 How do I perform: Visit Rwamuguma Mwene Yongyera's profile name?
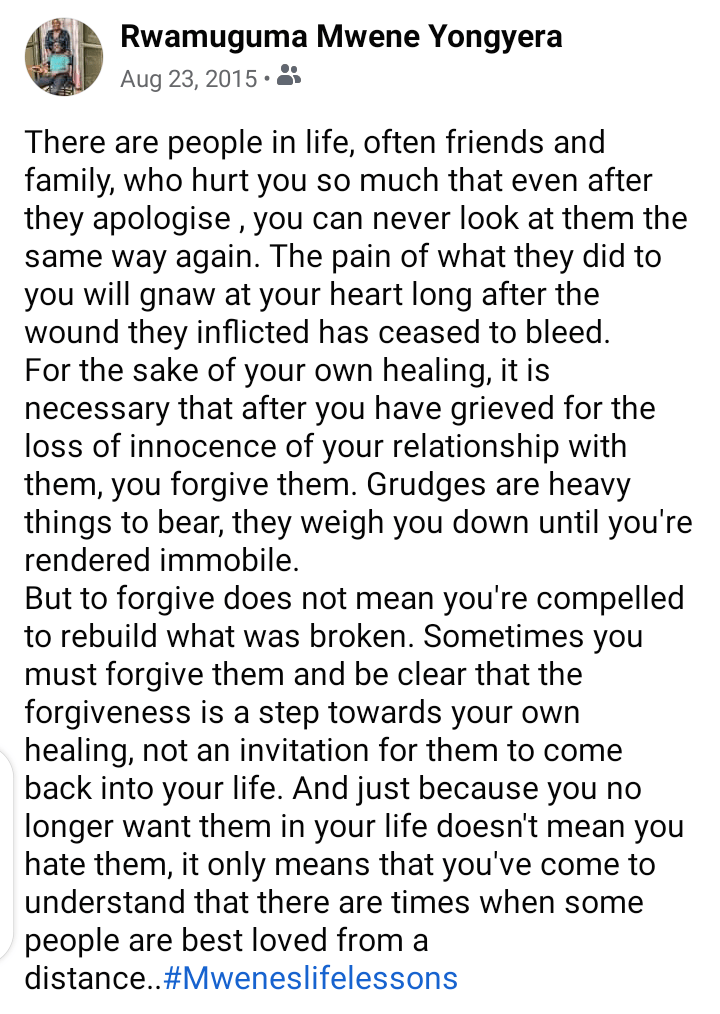[x=340, y=37]
